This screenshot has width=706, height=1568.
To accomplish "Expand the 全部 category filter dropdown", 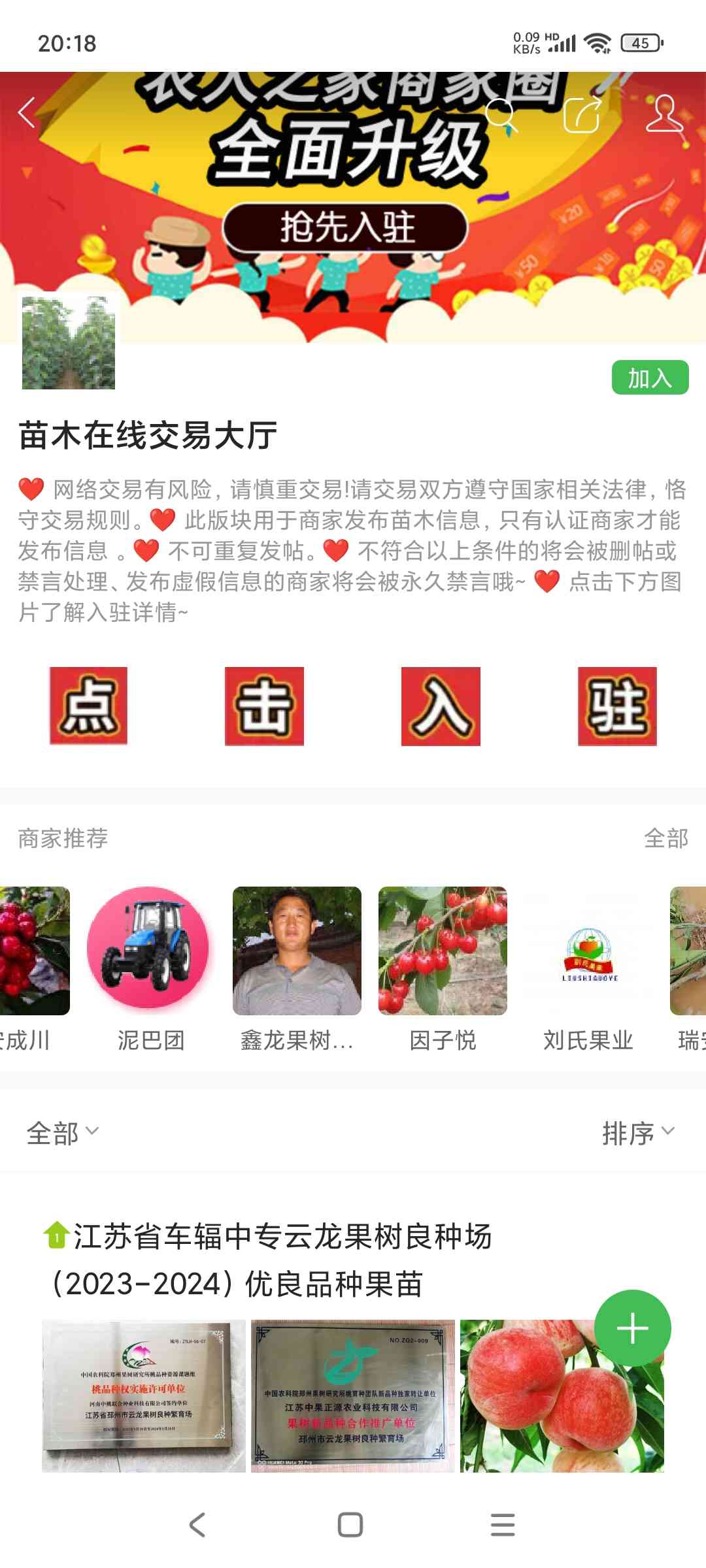I will 62,1133.
